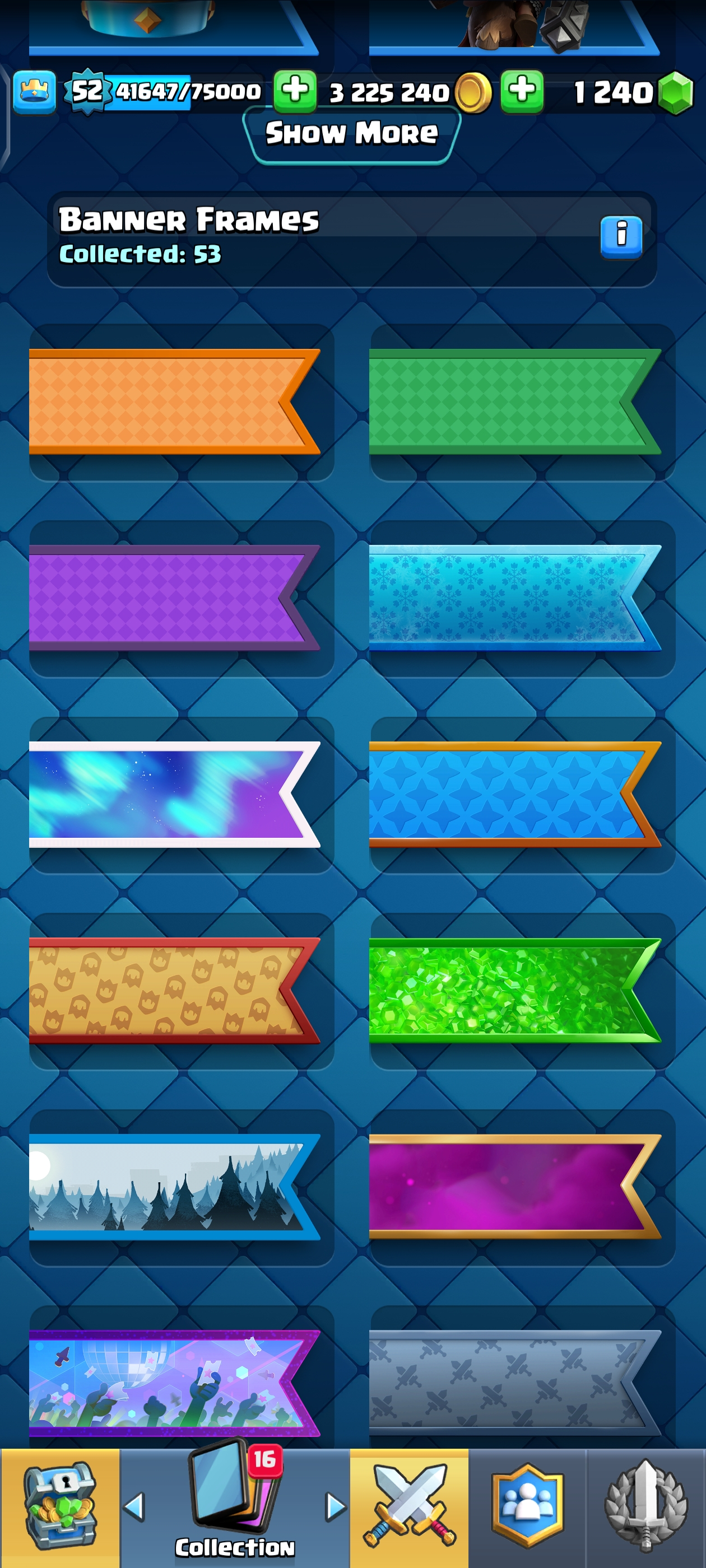
Task: Select the disco ball party banner frame
Action: 174,1383
